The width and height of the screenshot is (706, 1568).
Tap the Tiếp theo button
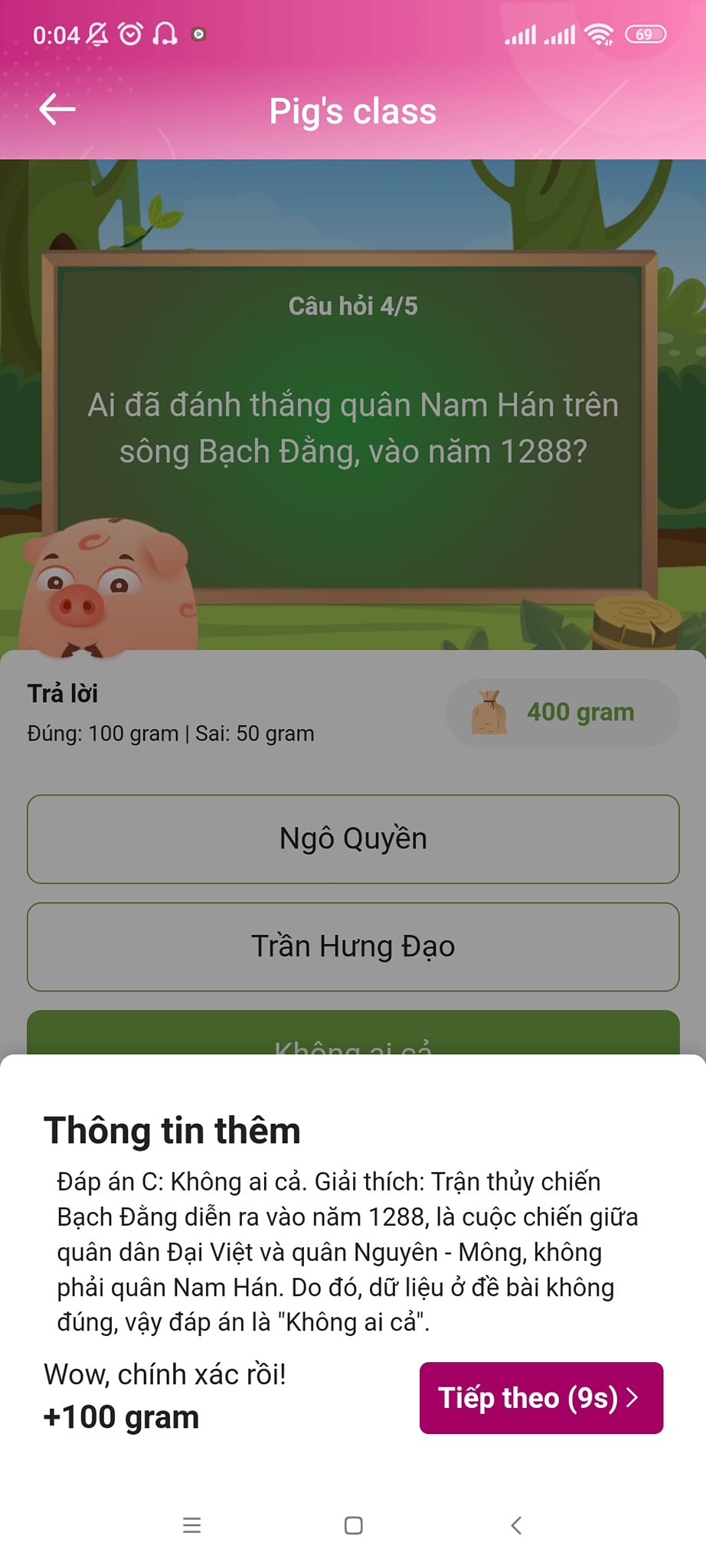(x=541, y=1397)
